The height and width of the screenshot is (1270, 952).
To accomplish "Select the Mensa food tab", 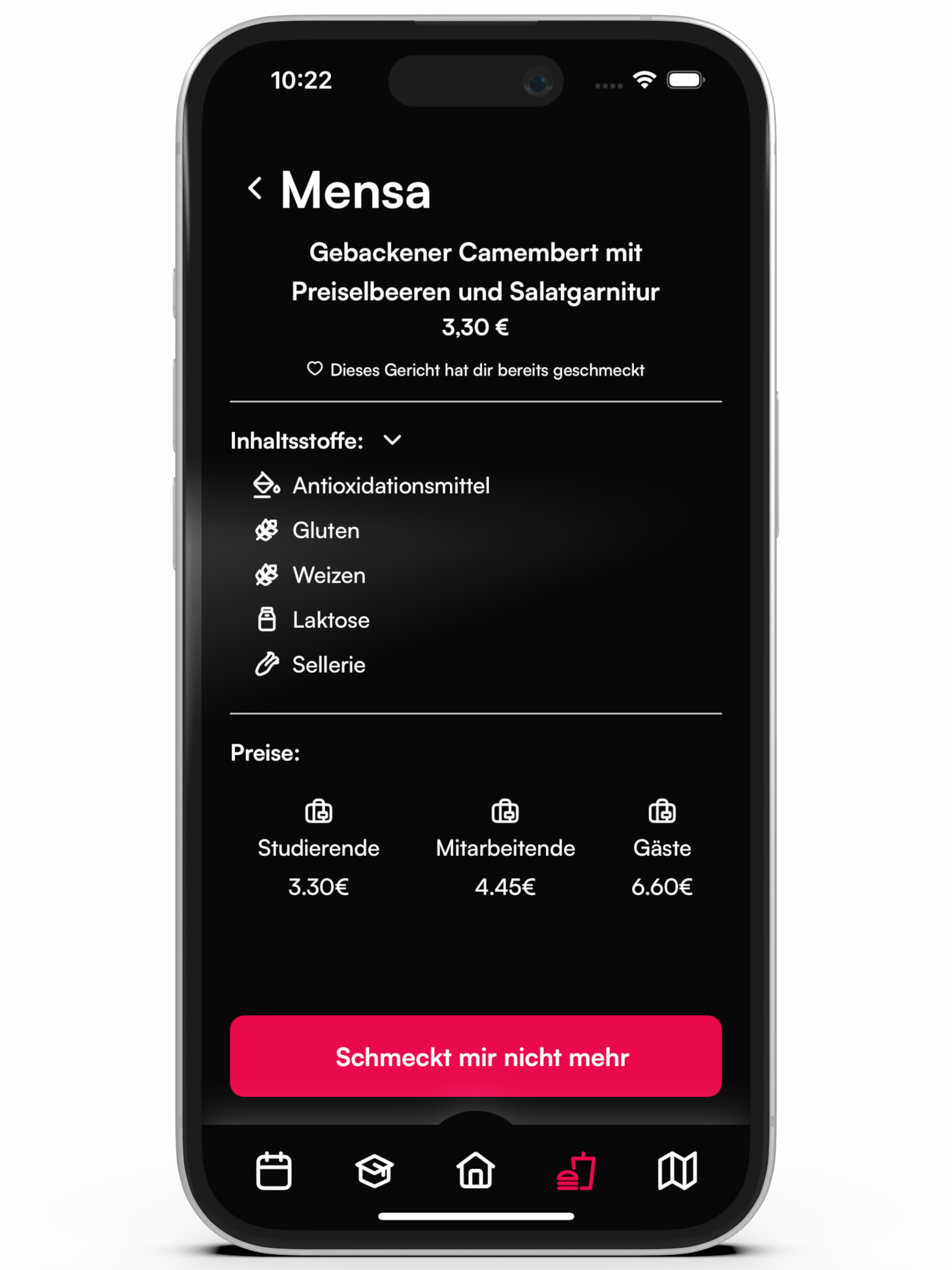I will 576,1170.
